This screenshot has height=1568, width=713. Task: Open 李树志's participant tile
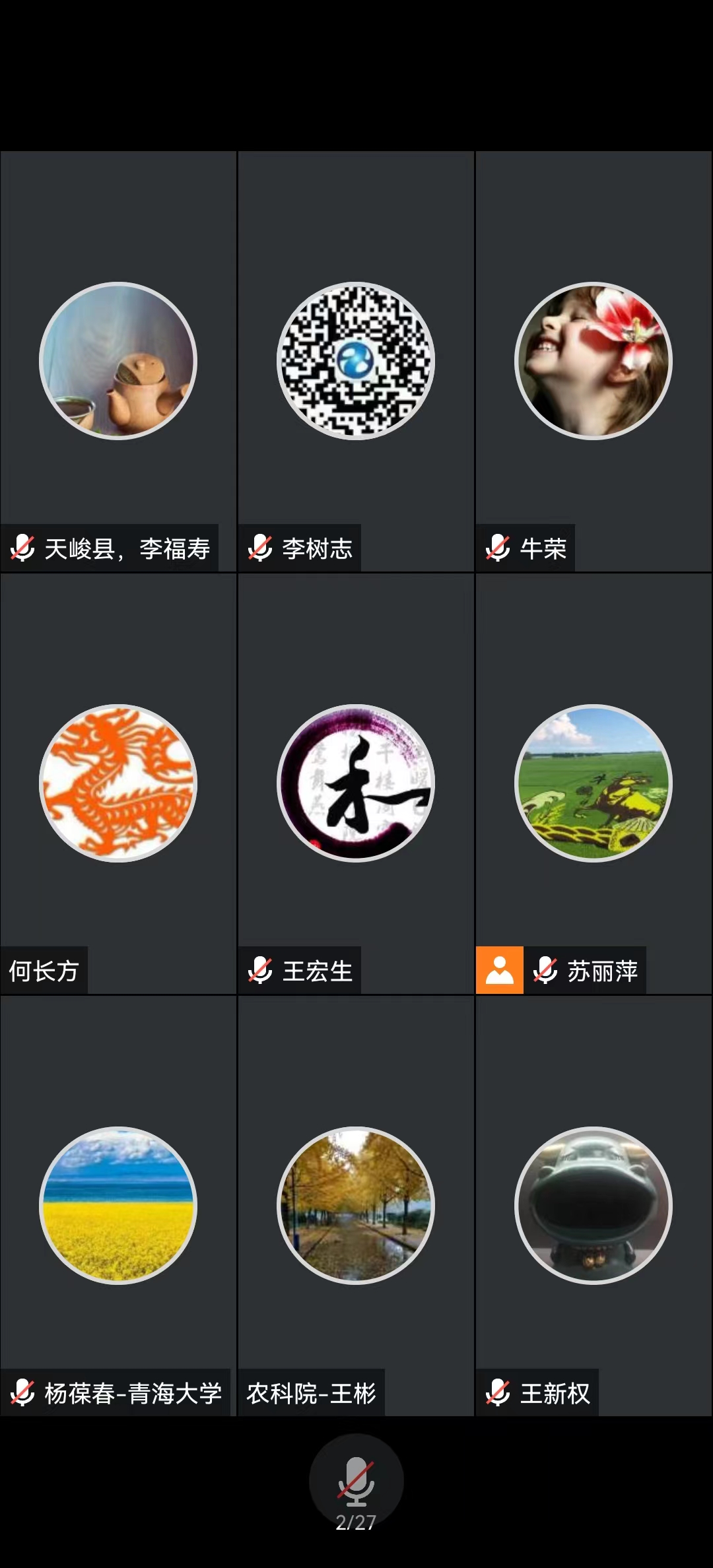(x=356, y=361)
